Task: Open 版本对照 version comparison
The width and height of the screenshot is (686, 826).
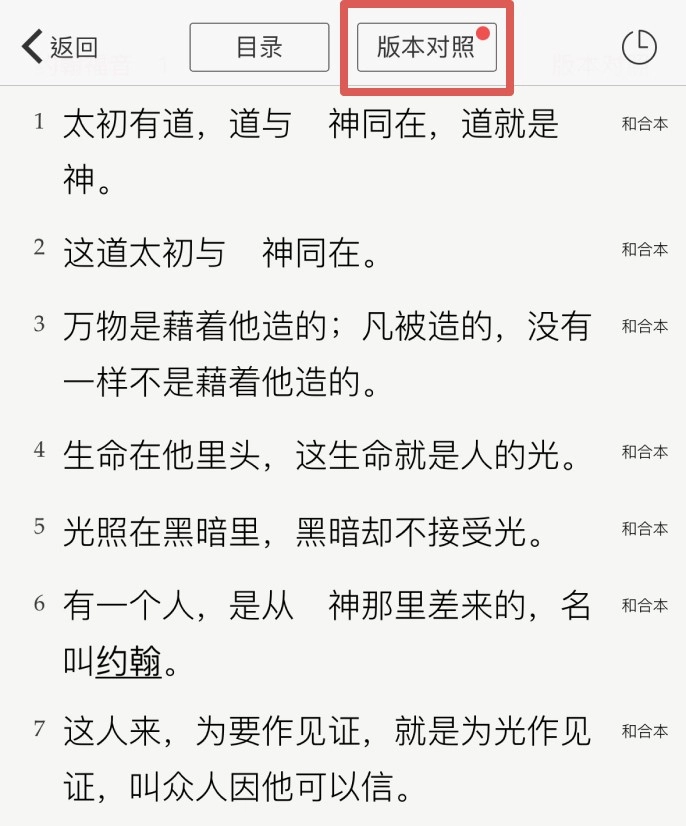Action: [427, 47]
